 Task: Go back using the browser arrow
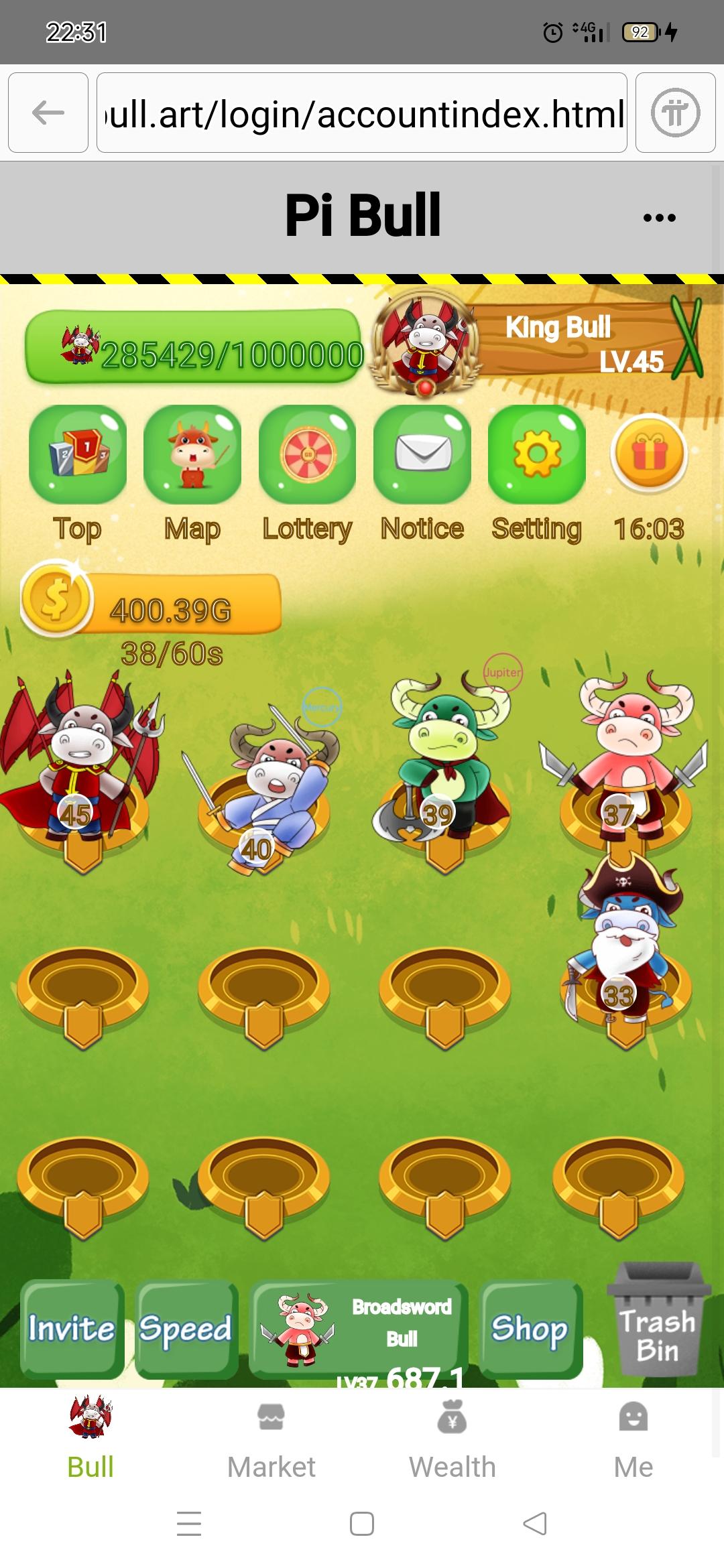(48, 113)
